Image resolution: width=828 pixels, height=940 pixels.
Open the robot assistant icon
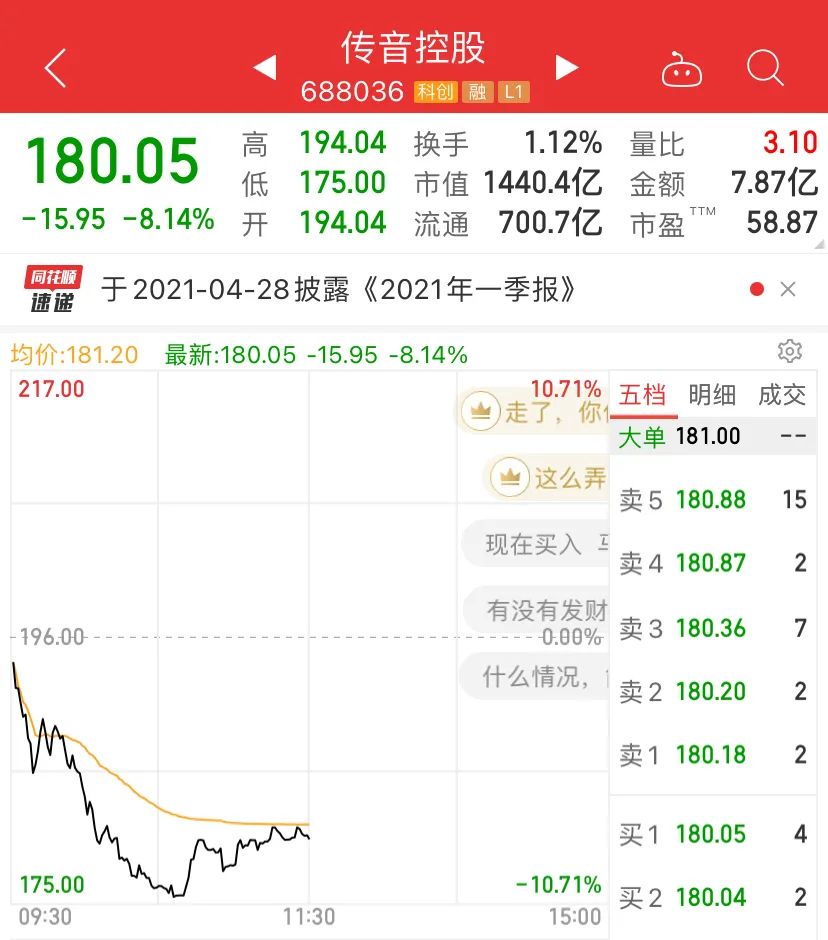point(681,70)
